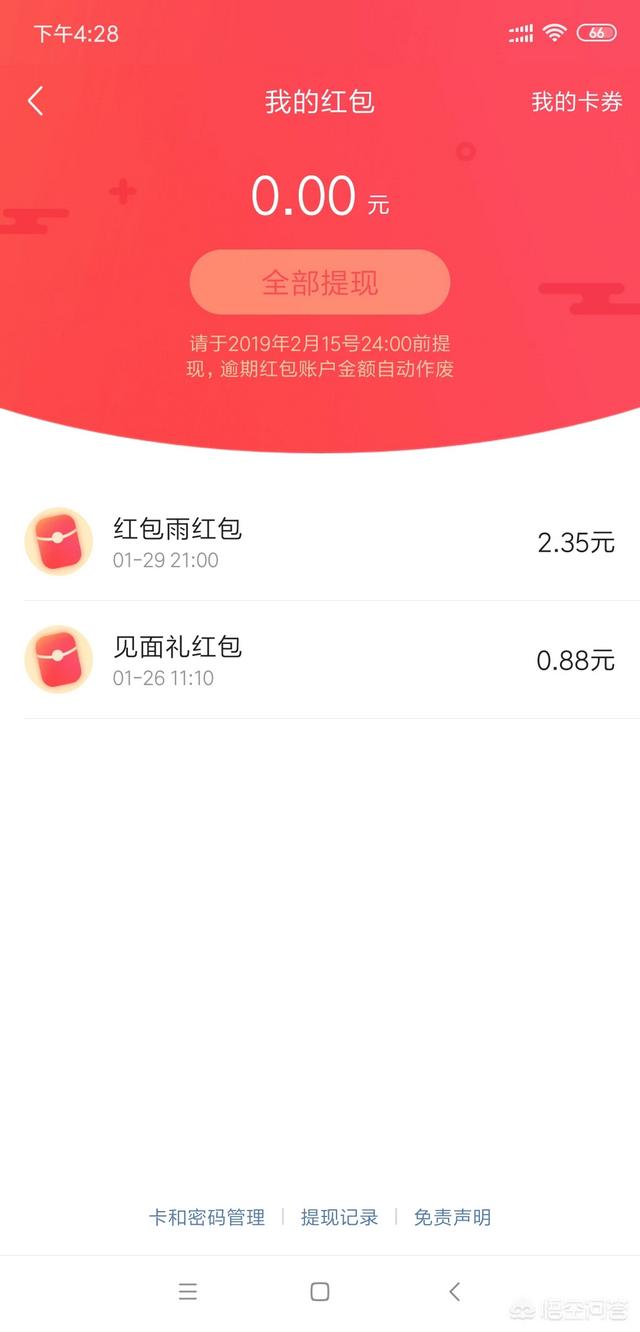
Task: Open 卡和密码管理
Action: tap(207, 1217)
